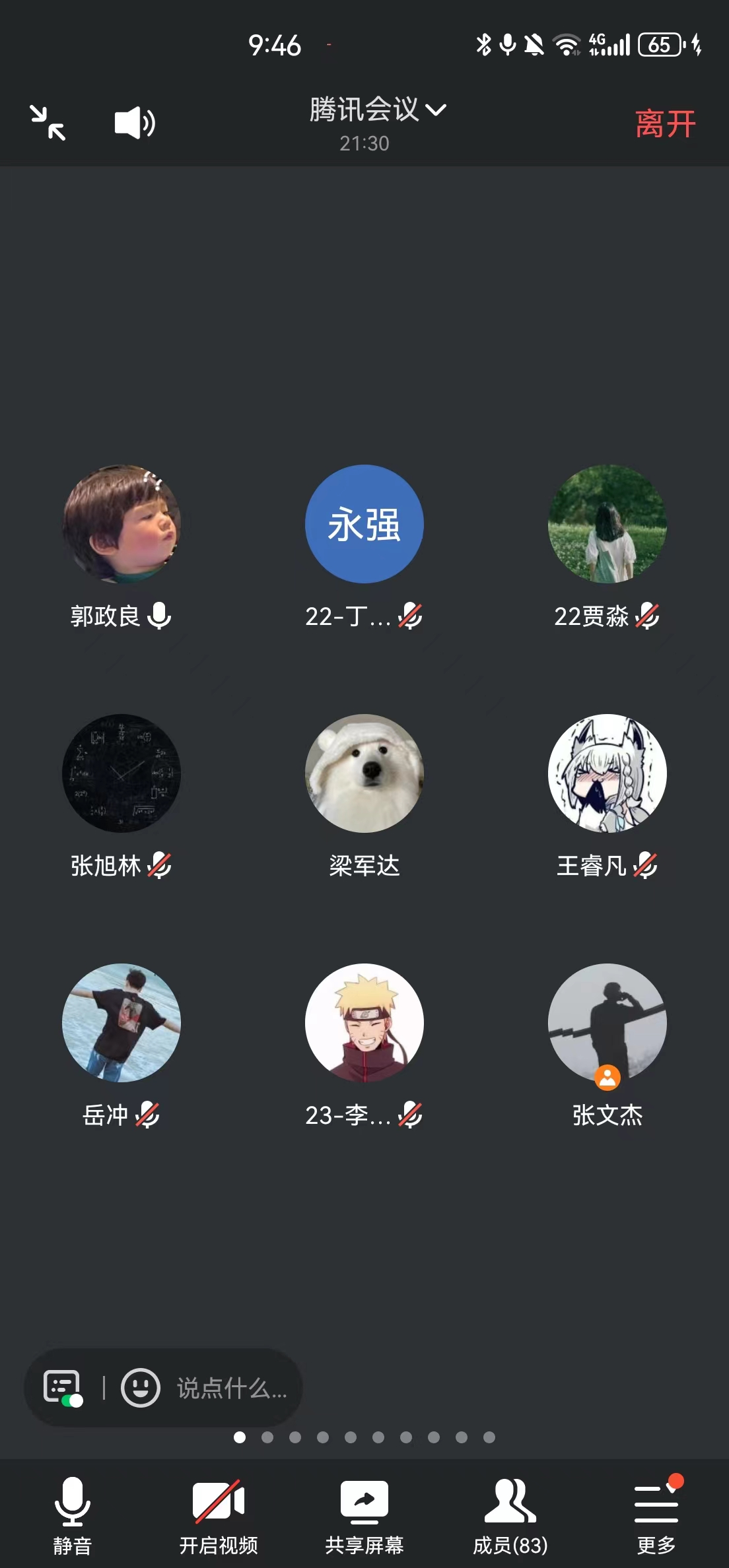Tap participant 张旭林's avatar
This screenshot has width=729, height=1568.
(x=121, y=773)
